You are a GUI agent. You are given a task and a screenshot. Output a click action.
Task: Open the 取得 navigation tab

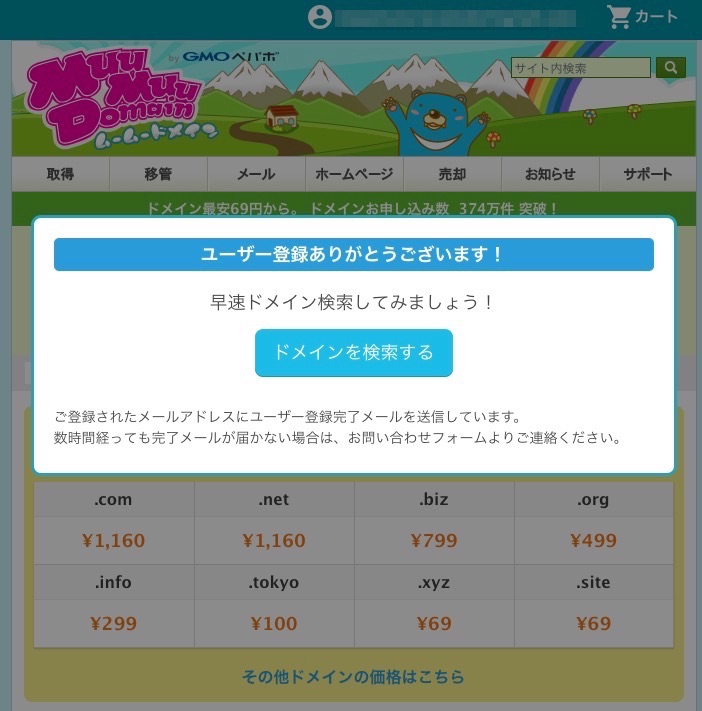(60, 174)
